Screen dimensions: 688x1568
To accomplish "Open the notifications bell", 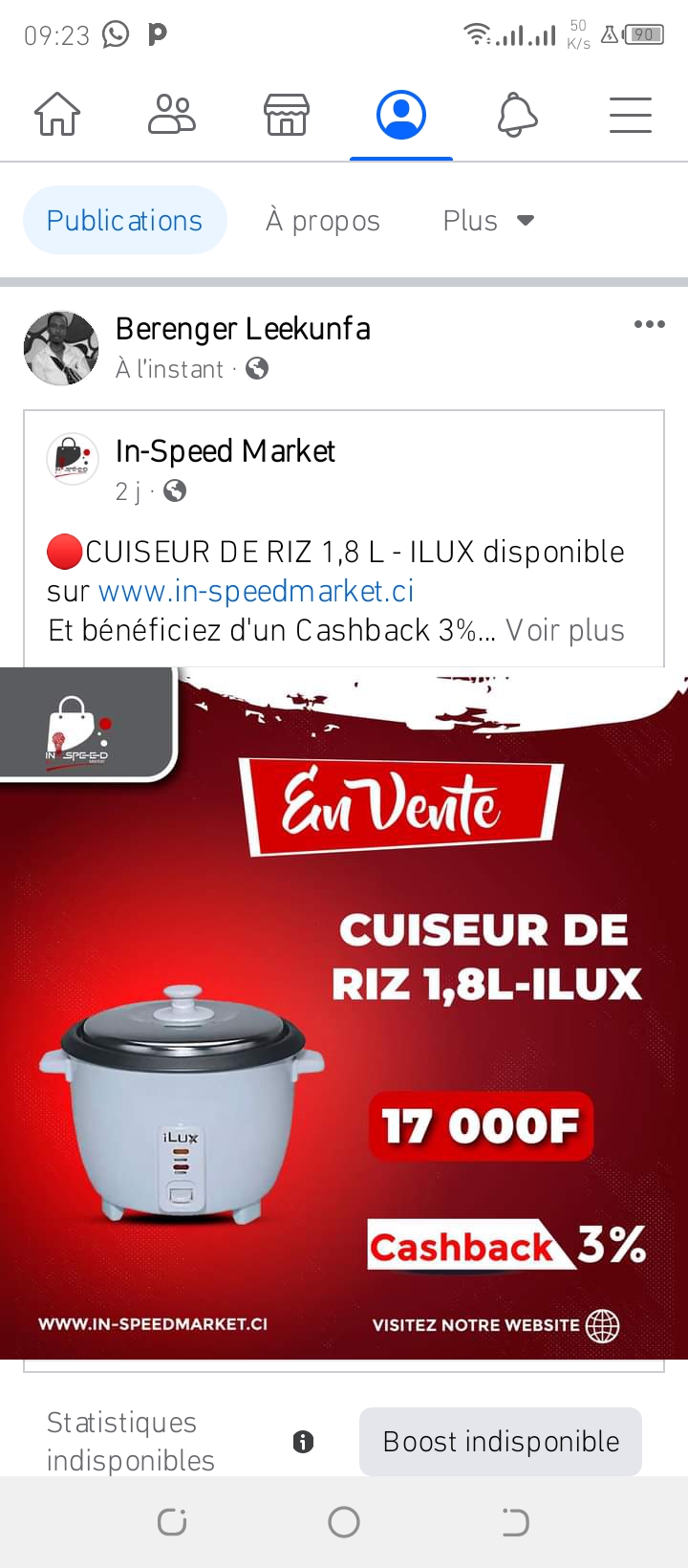I will [x=517, y=116].
